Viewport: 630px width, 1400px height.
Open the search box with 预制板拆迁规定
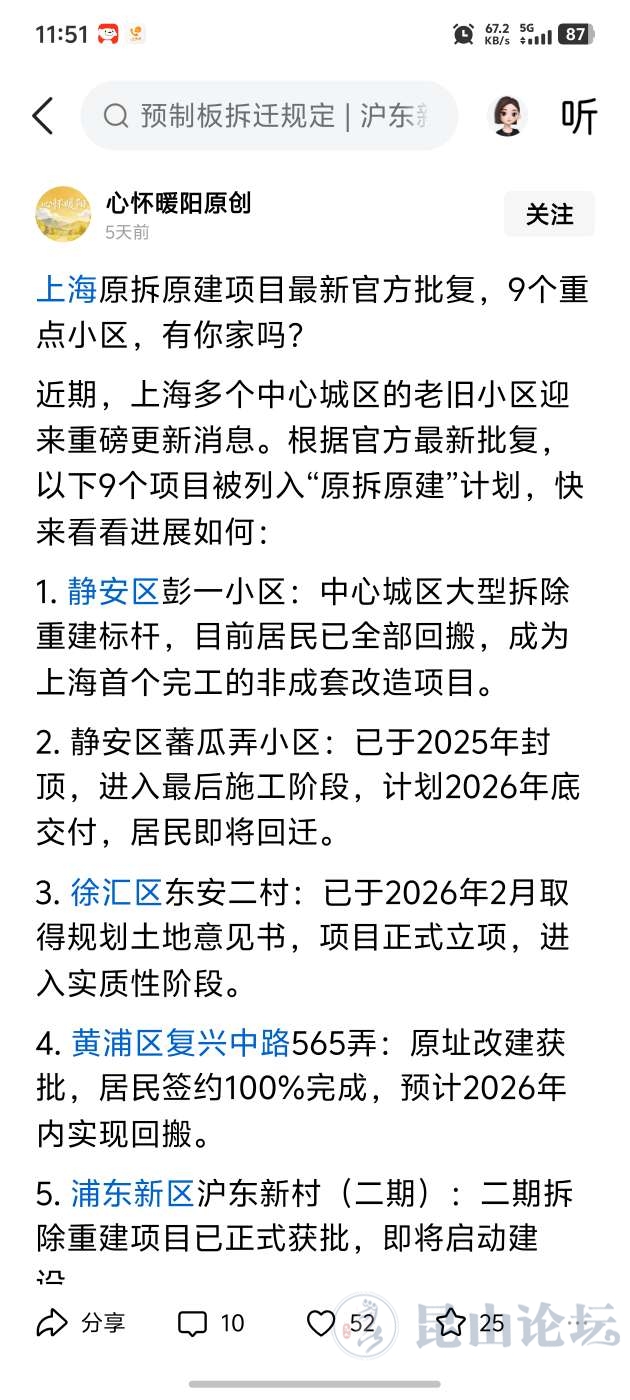pos(270,117)
